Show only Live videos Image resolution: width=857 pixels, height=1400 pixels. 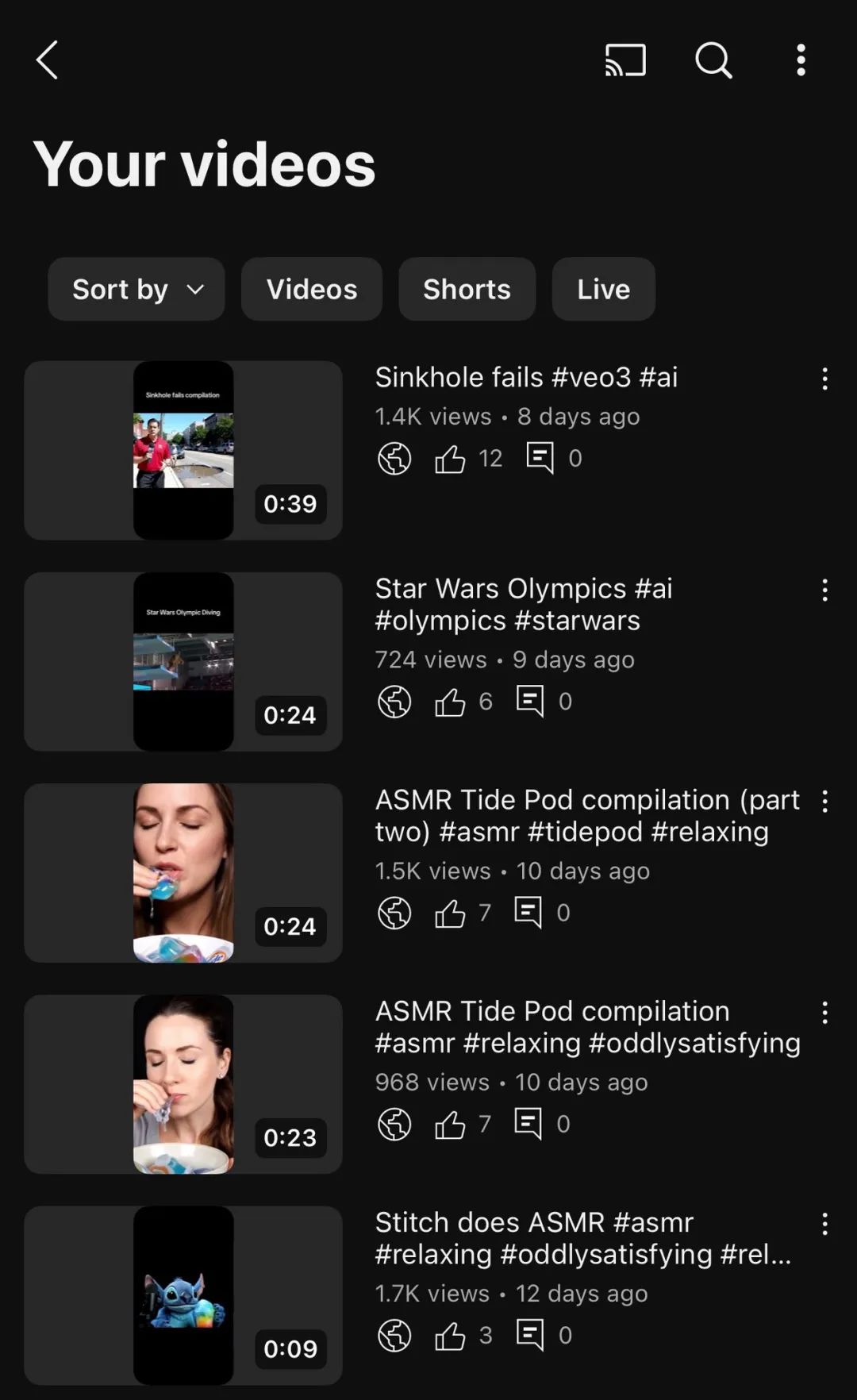[603, 290]
